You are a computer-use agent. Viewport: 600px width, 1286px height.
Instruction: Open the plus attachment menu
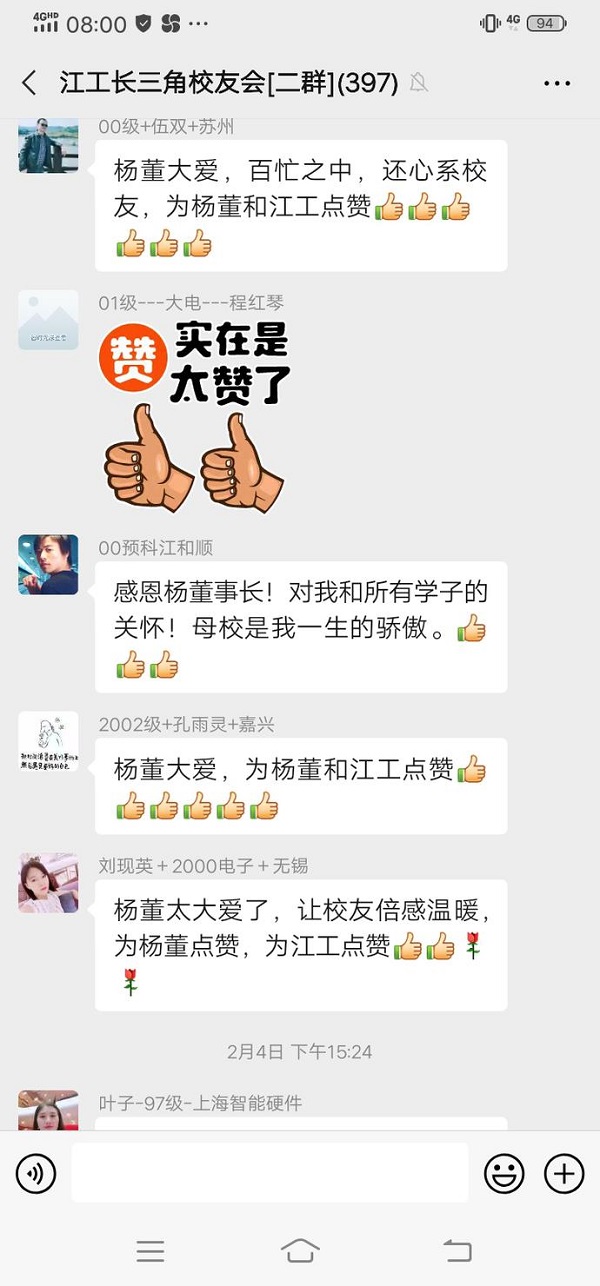coord(564,1173)
